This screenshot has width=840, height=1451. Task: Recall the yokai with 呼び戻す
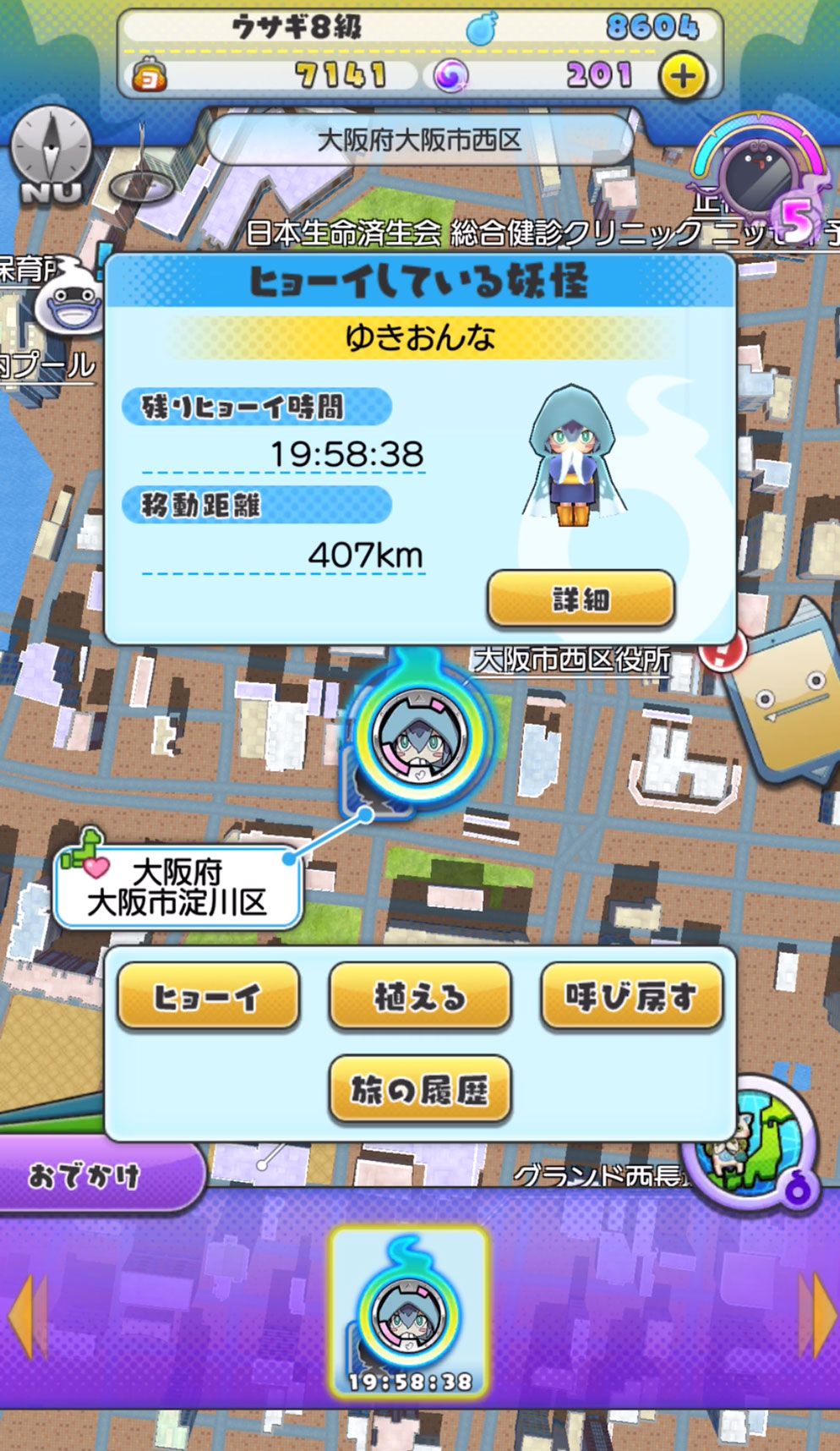[631, 997]
